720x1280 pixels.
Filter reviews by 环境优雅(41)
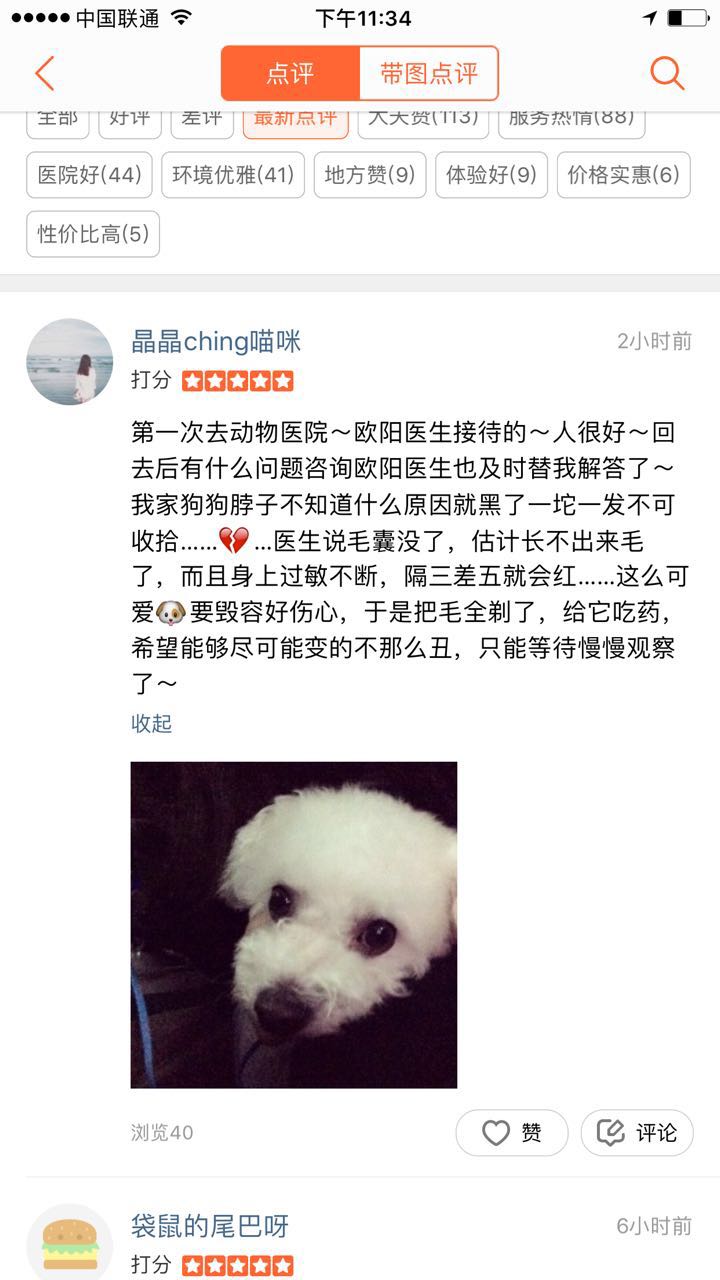[233, 175]
